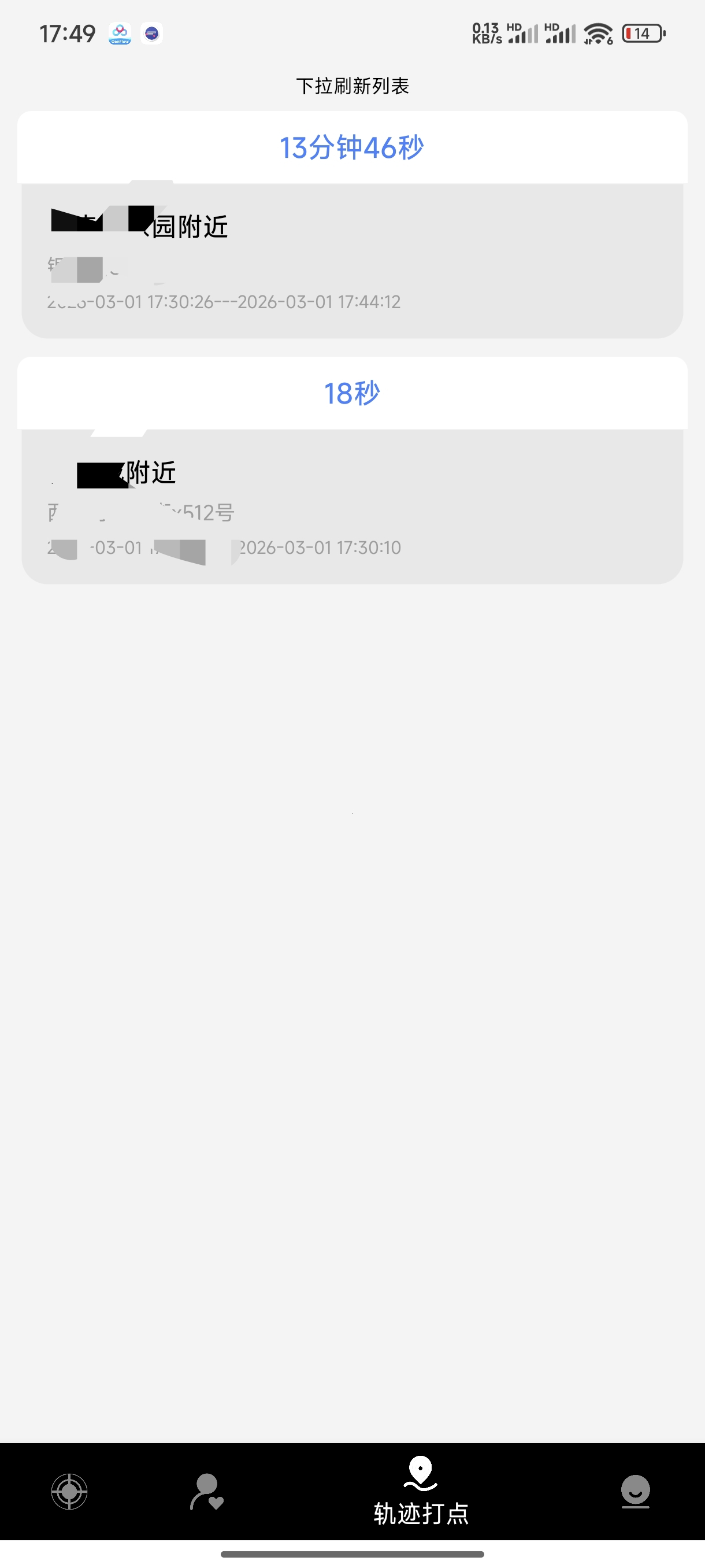Open the 13分钟46秒 duration record
This screenshot has height=1568, width=705.
click(352, 147)
